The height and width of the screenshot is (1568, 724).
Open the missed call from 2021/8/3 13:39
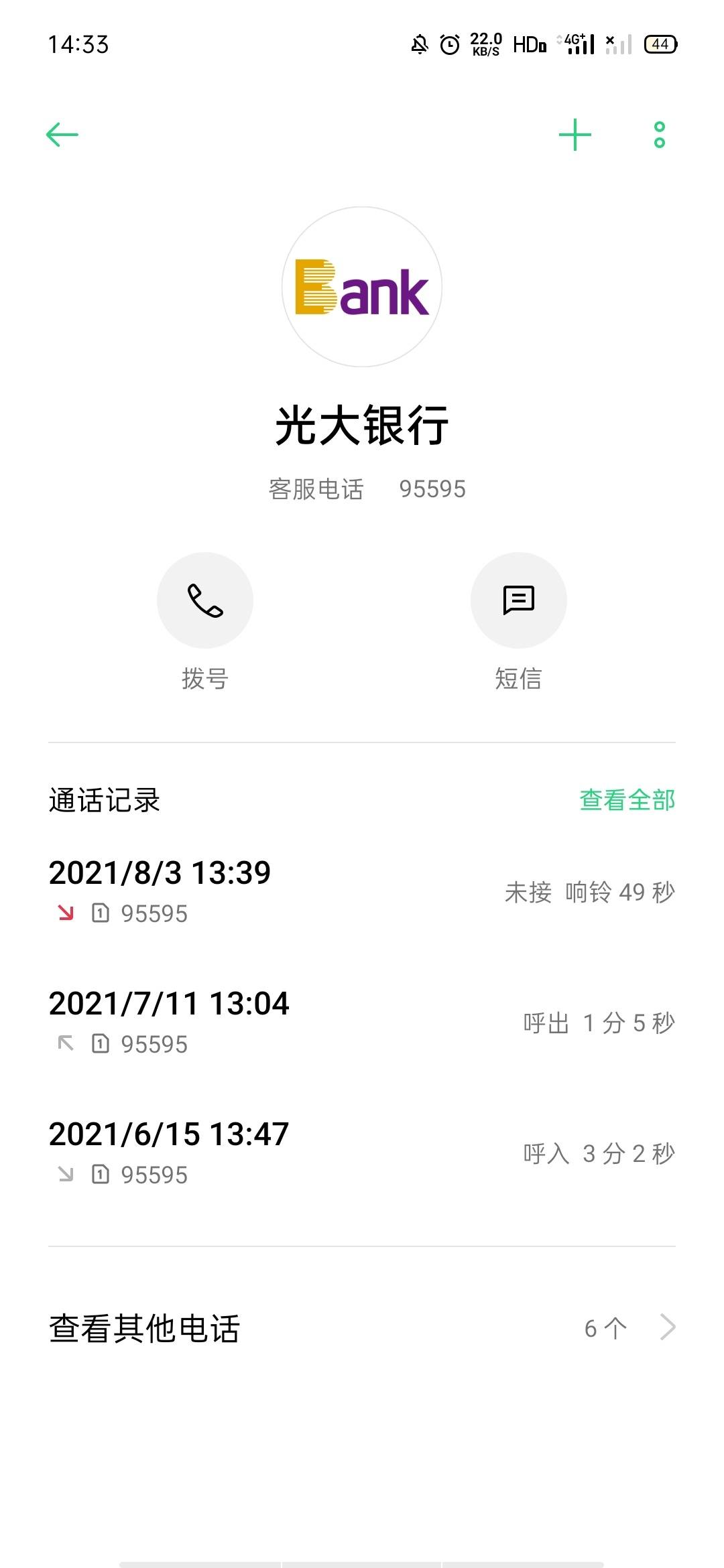tap(362, 893)
